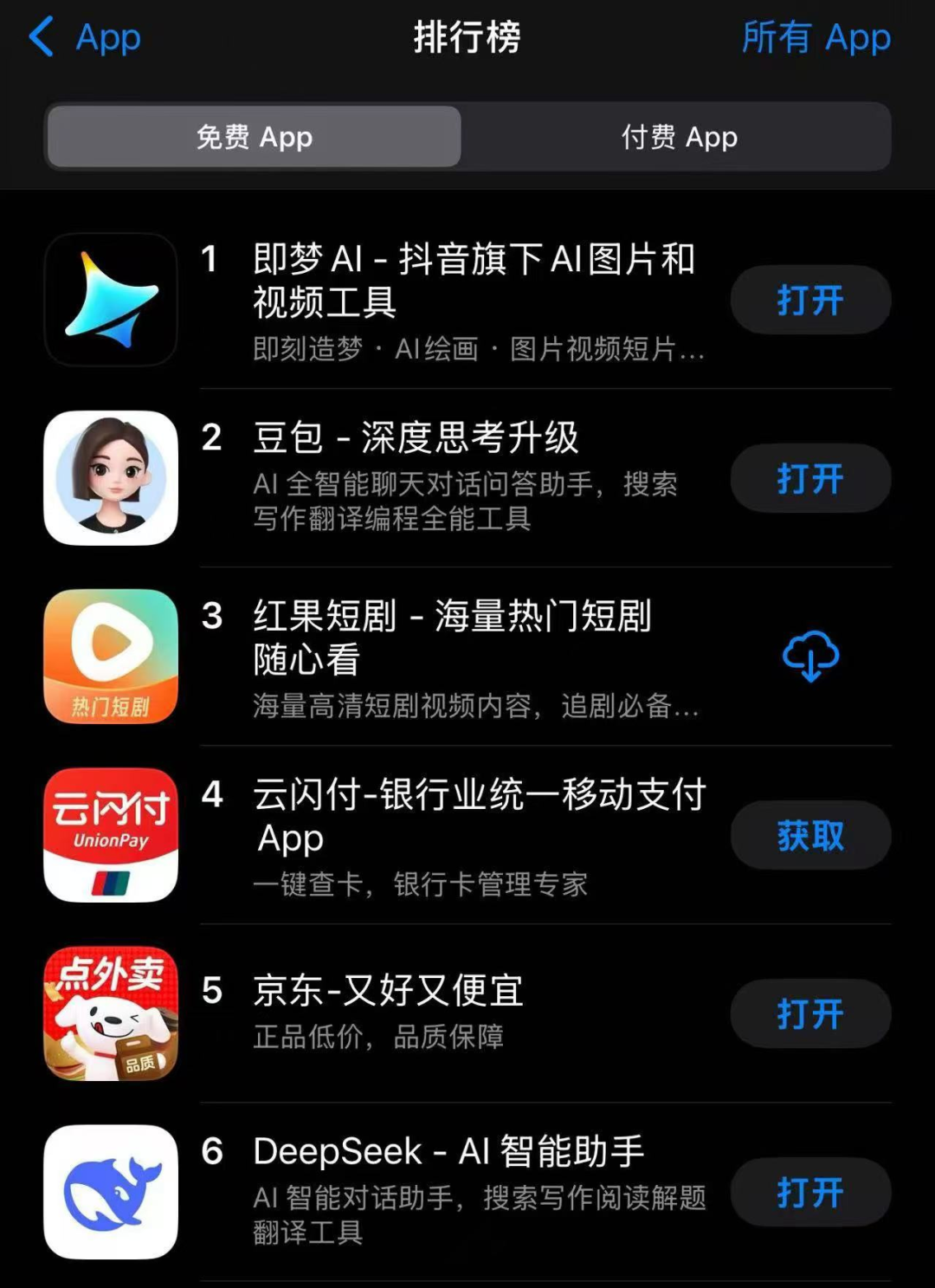View details of 豆包 - 深度思考升级
The height and width of the screenshot is (1288, 935).
coord(416,438)
